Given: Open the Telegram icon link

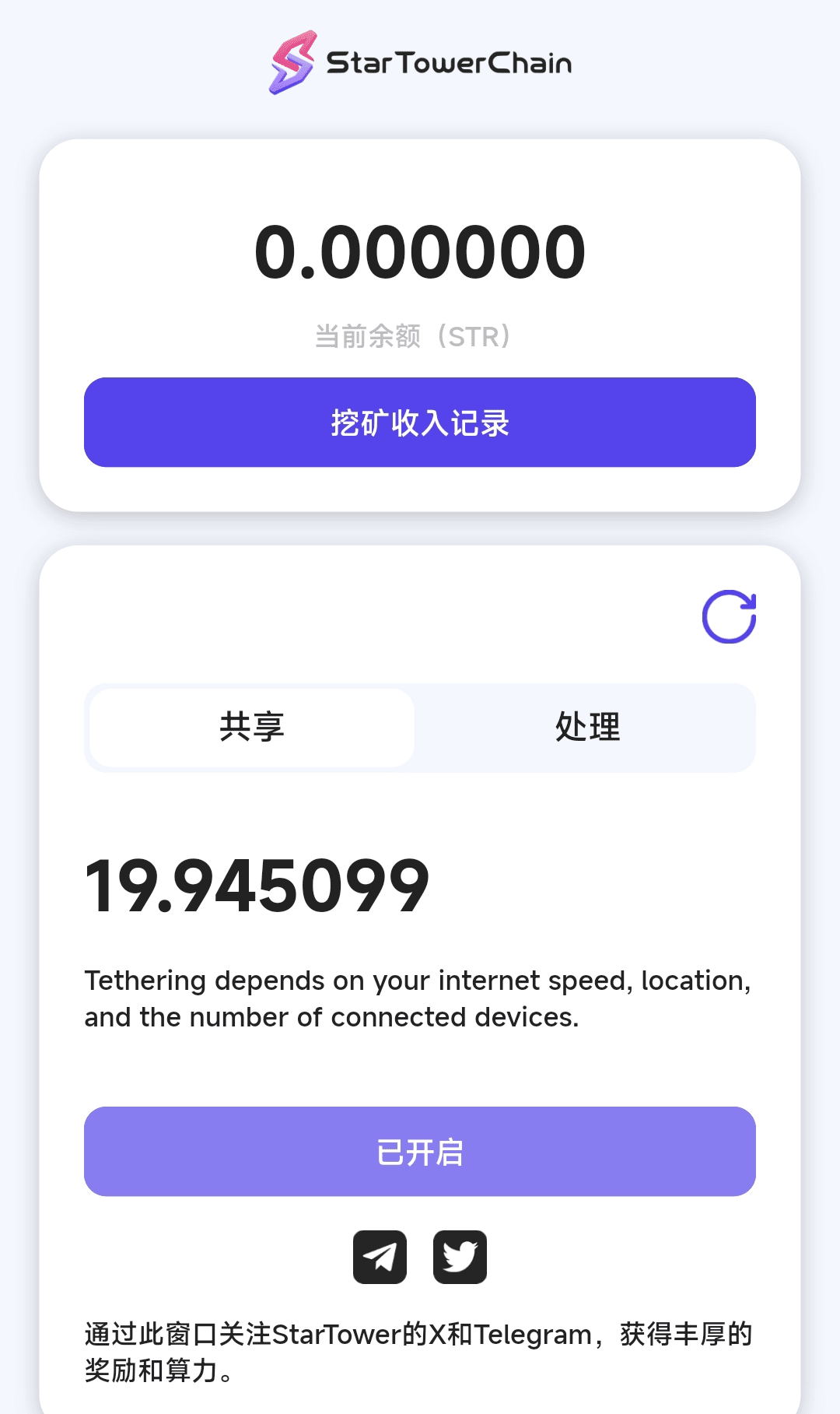Looking at the screenshot, I should (x=380, y=1257).
